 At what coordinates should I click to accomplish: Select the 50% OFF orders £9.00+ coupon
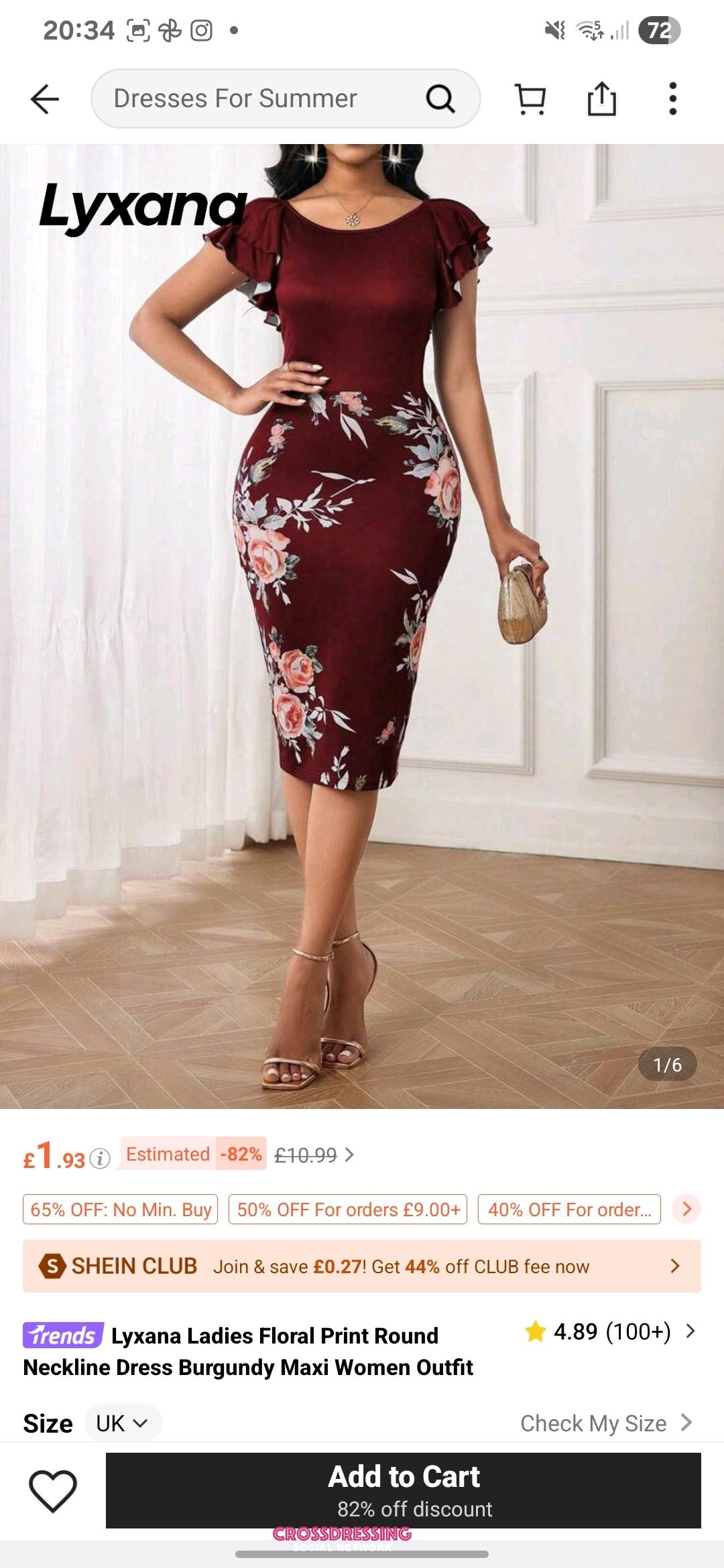348,1210
